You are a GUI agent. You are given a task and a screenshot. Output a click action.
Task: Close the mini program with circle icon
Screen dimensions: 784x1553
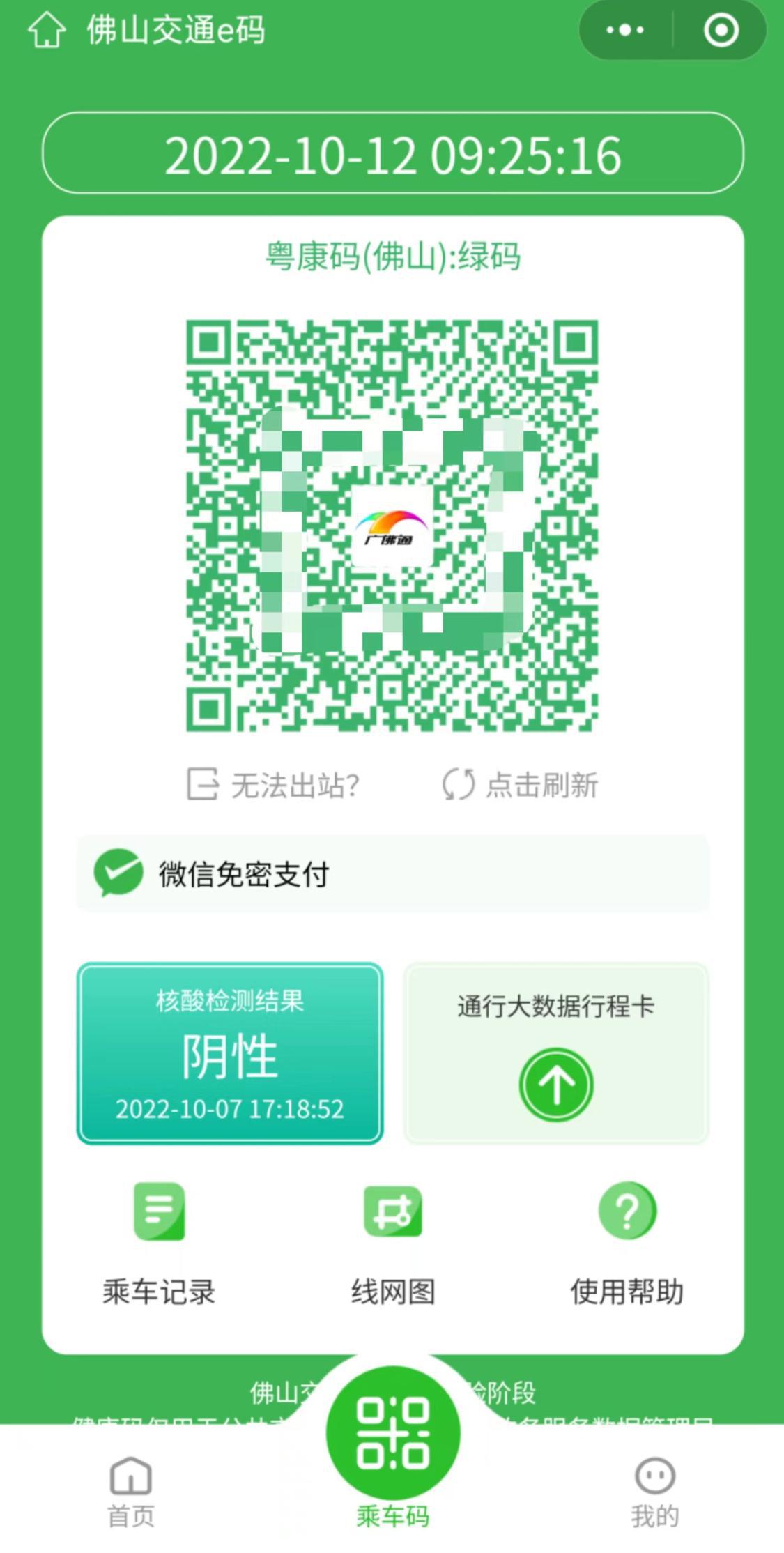point(721,30)
